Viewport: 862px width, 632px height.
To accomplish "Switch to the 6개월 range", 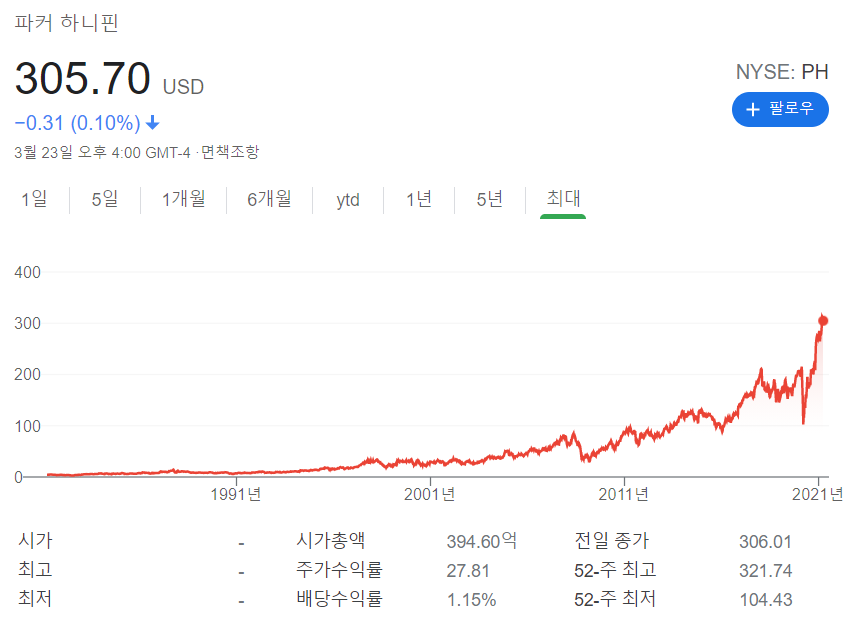I will point(269,199).
